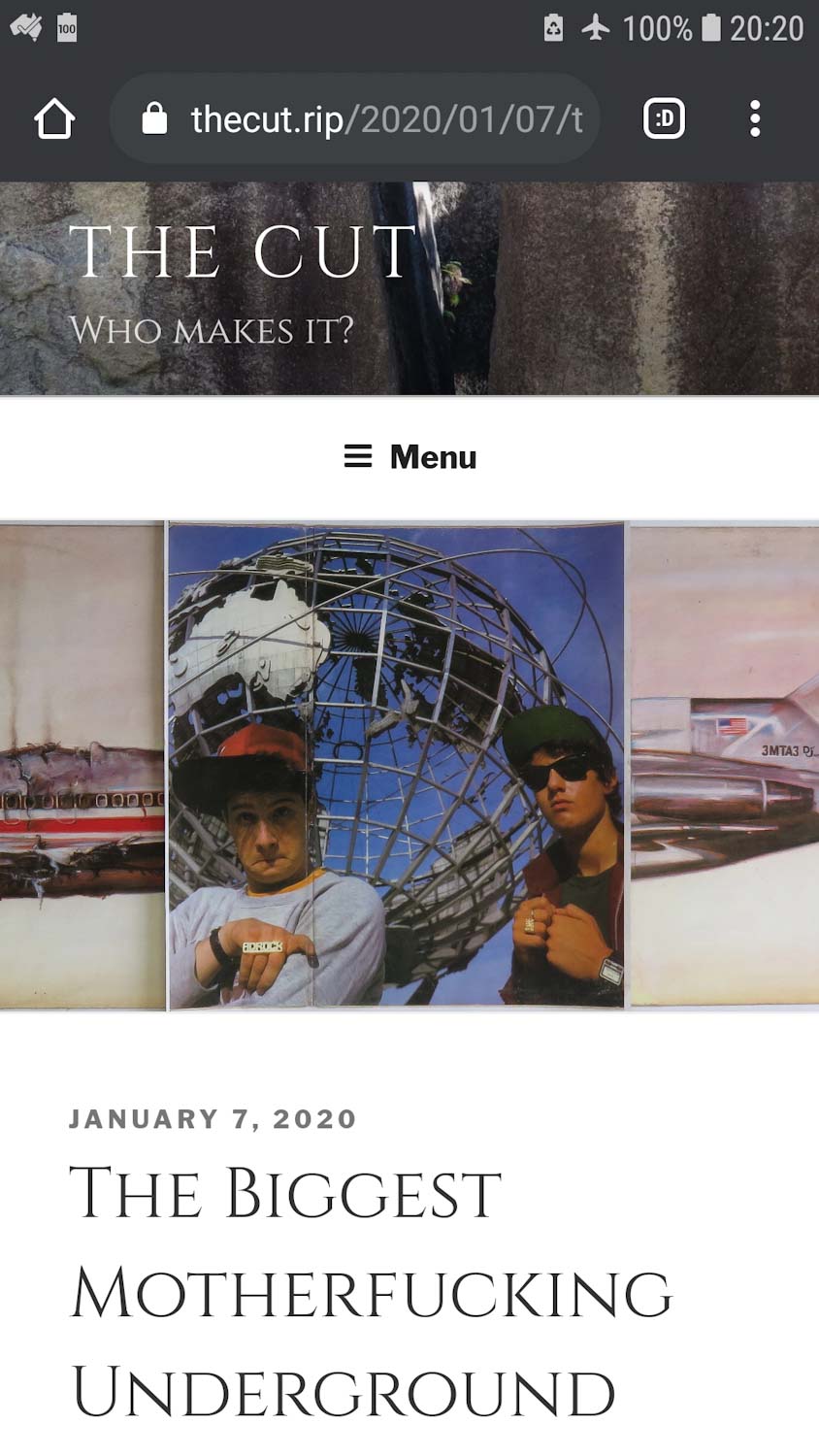The image size is (819, 1456).
Task: Expand the site Menu
Action: pyautogui.click(x=409, y=456)
